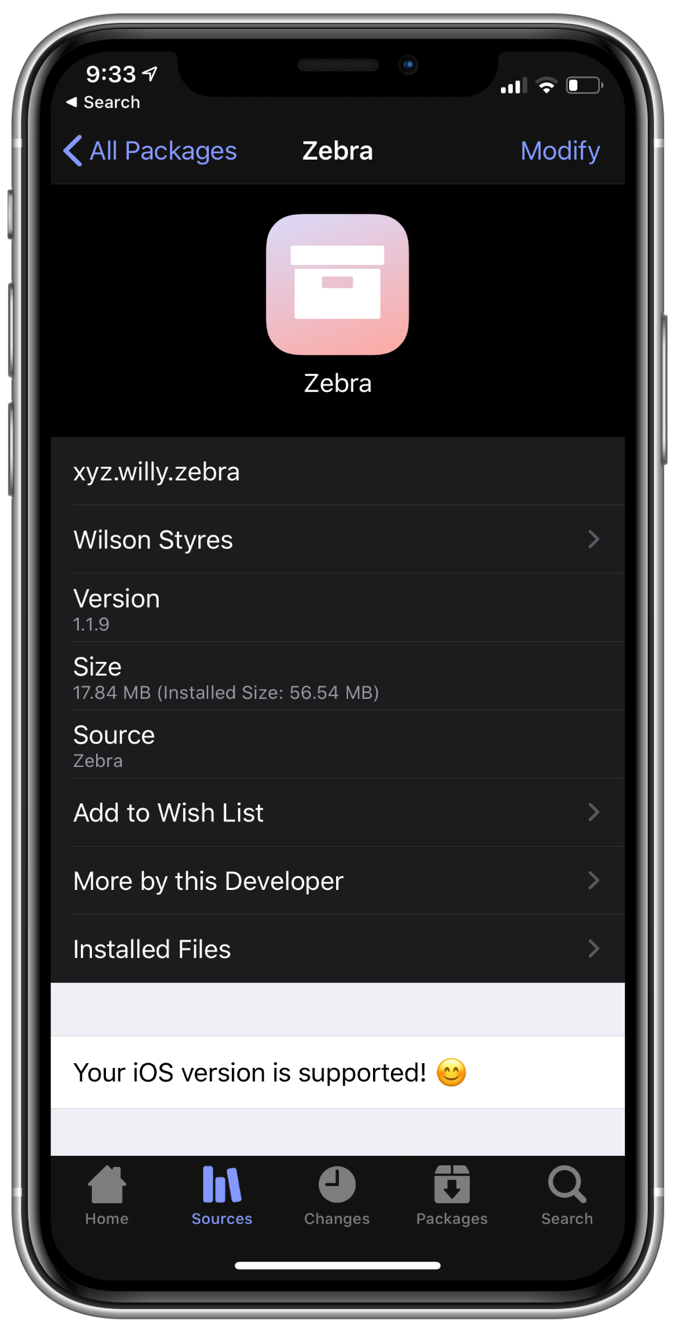Image resolution: width=675 pixels, height=1336 pixels.
Task: Tap the Modify button
Action: point(560,151)
